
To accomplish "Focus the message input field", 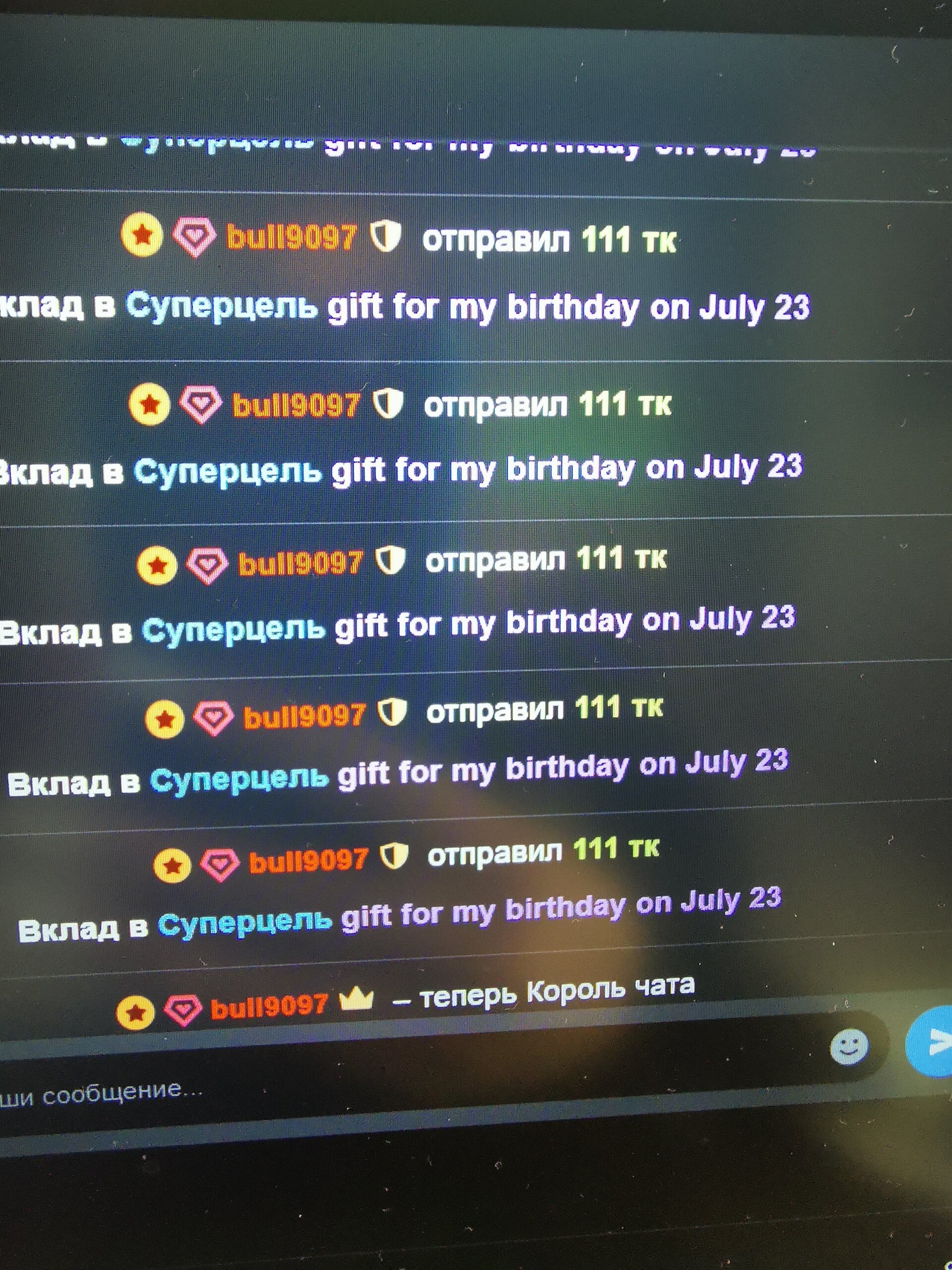I will 344,1079.
